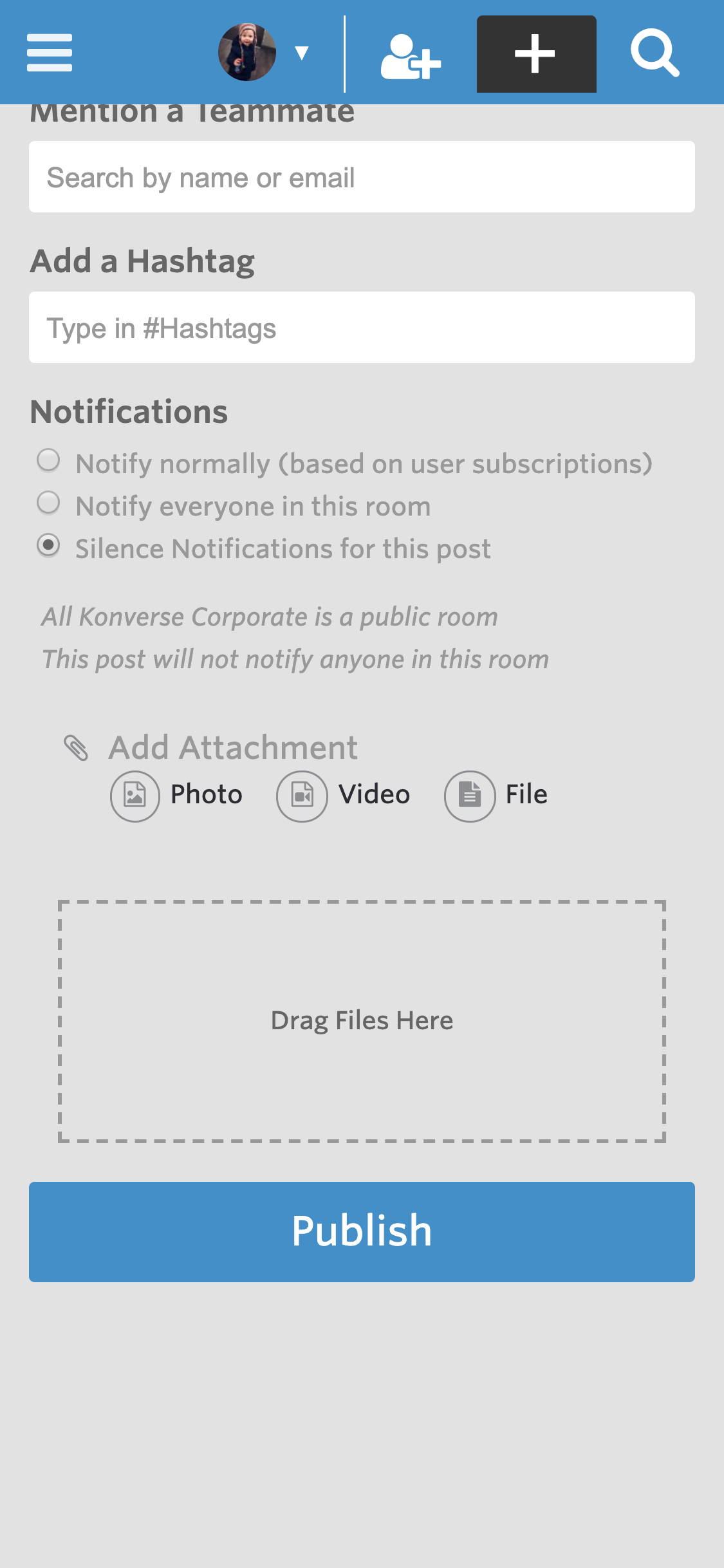Select Silence Notifications for this post
724x1568 pixels.
48,546
